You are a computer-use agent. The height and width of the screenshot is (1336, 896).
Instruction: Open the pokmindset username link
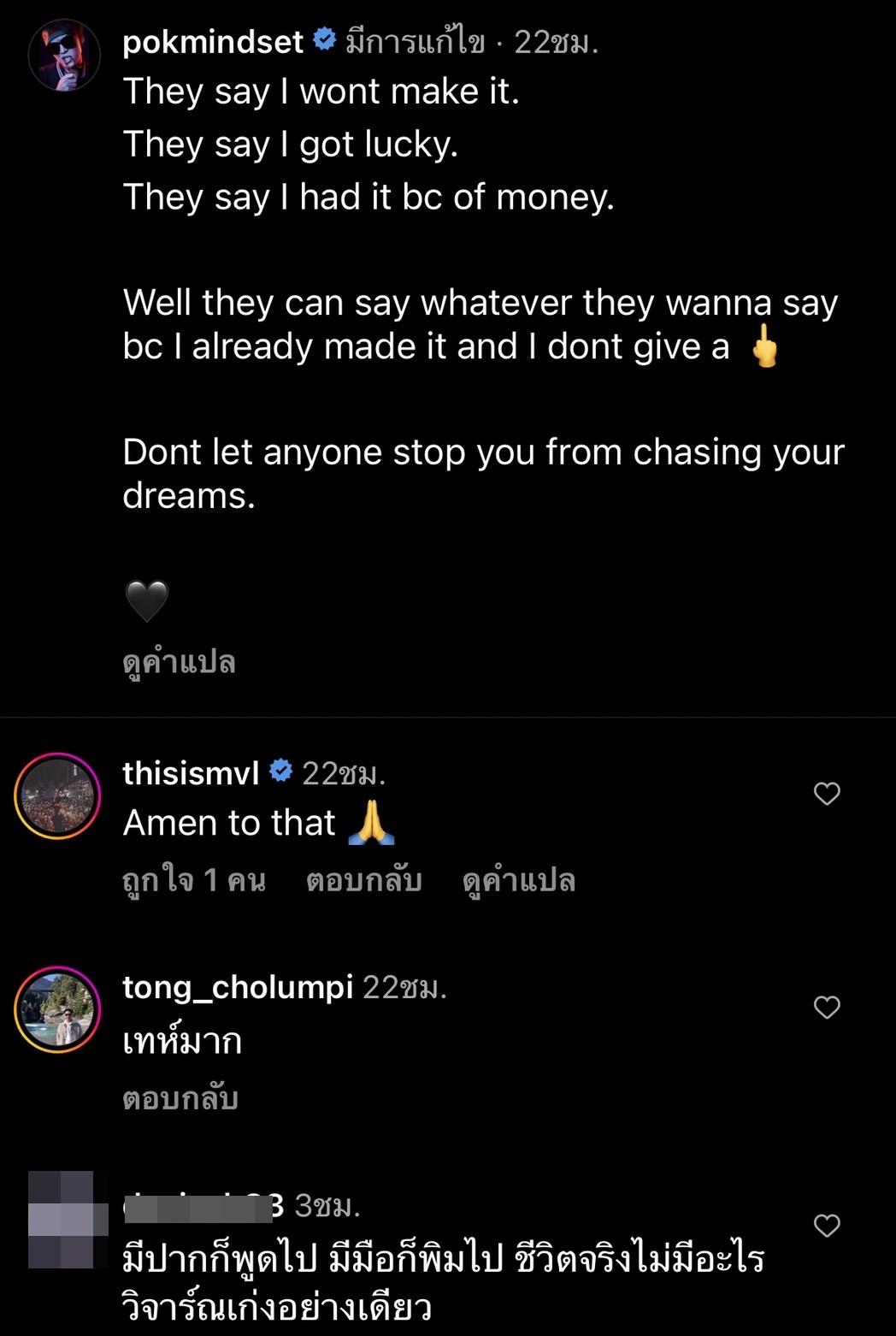click(x=213, y=41)
